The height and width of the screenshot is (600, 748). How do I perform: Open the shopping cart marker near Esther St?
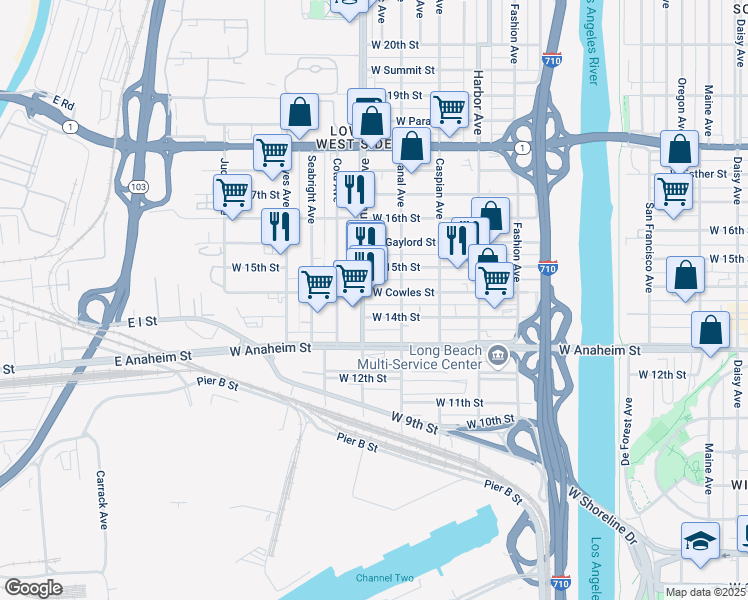(673, 193)
